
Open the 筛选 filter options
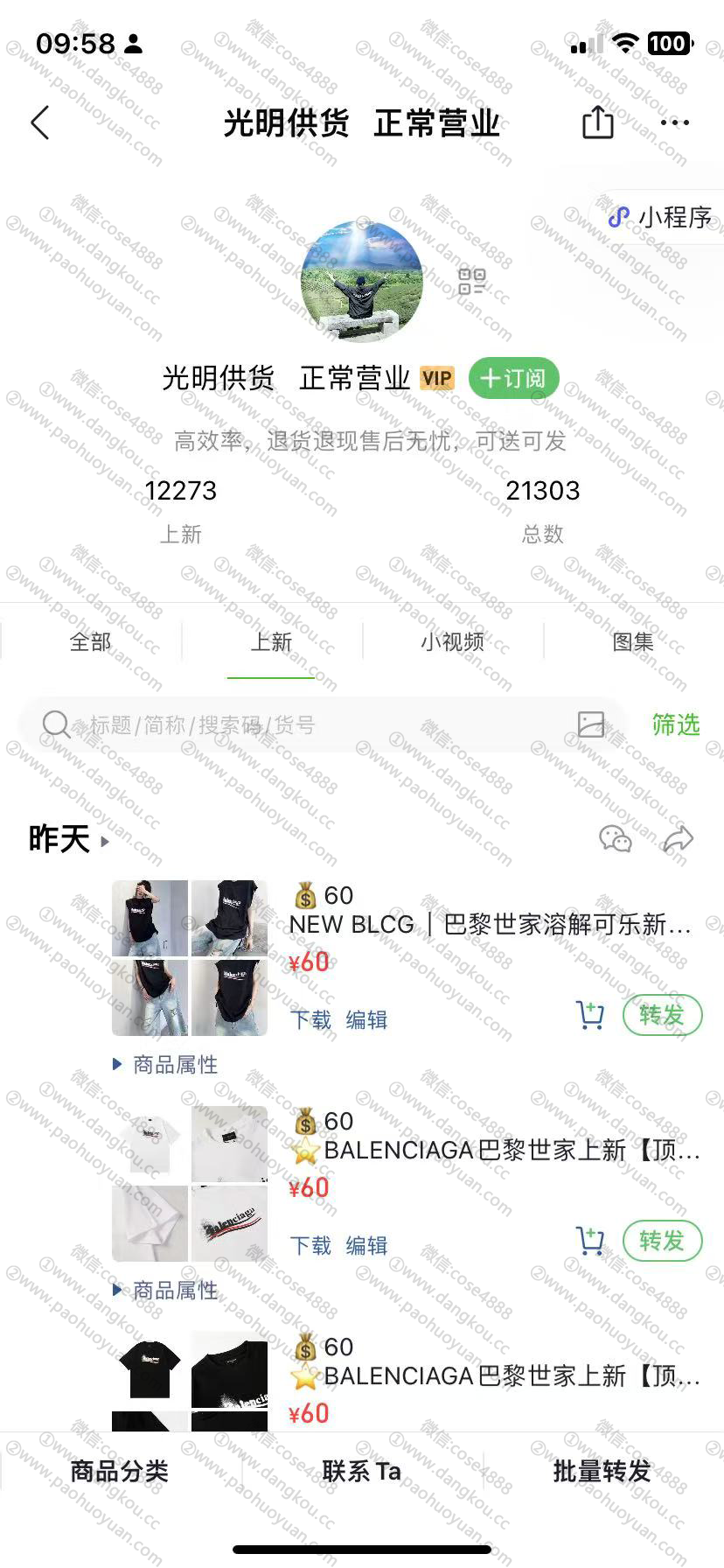point(676,724)
